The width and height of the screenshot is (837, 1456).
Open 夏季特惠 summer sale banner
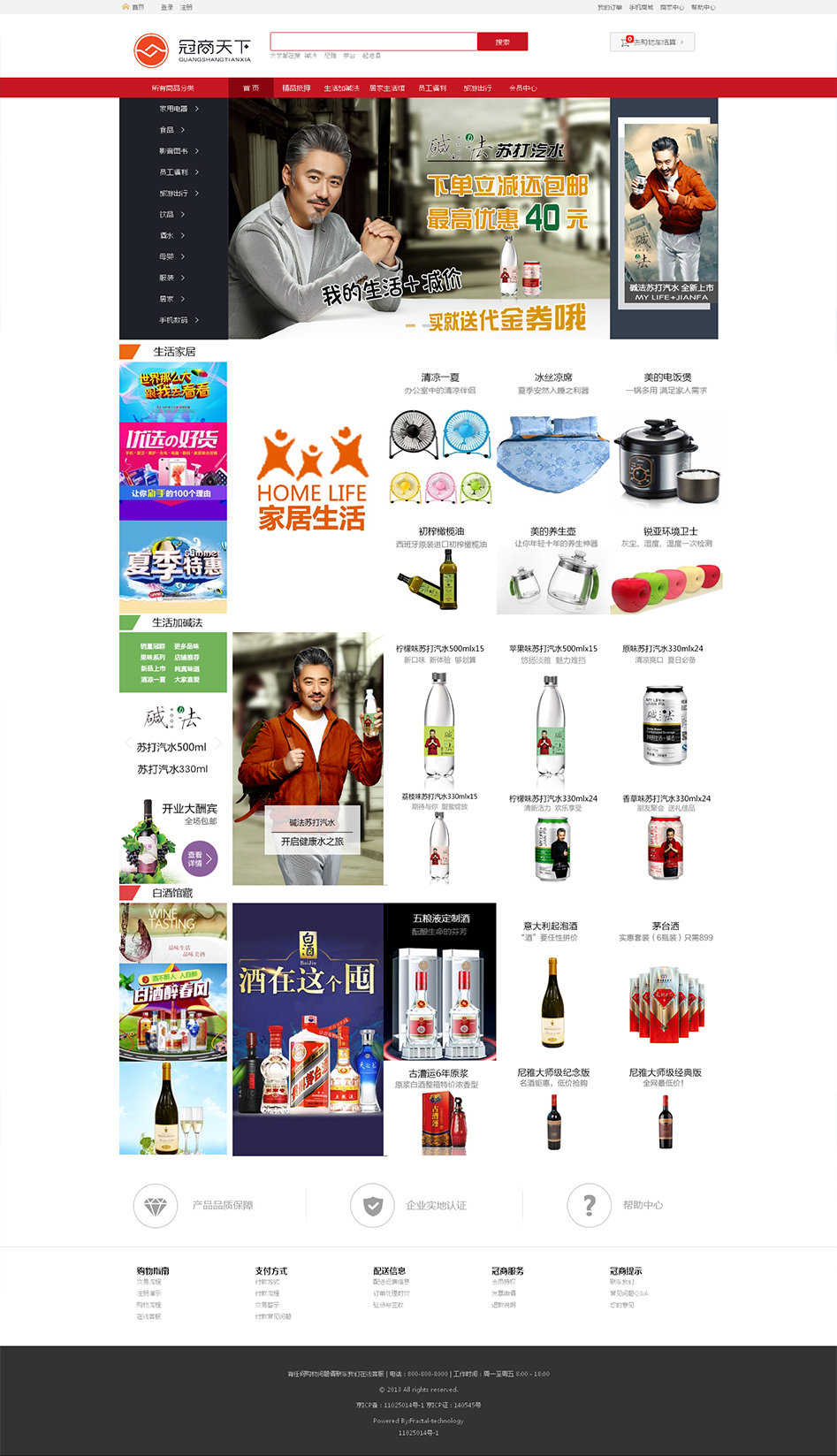[x=173, y=566]
